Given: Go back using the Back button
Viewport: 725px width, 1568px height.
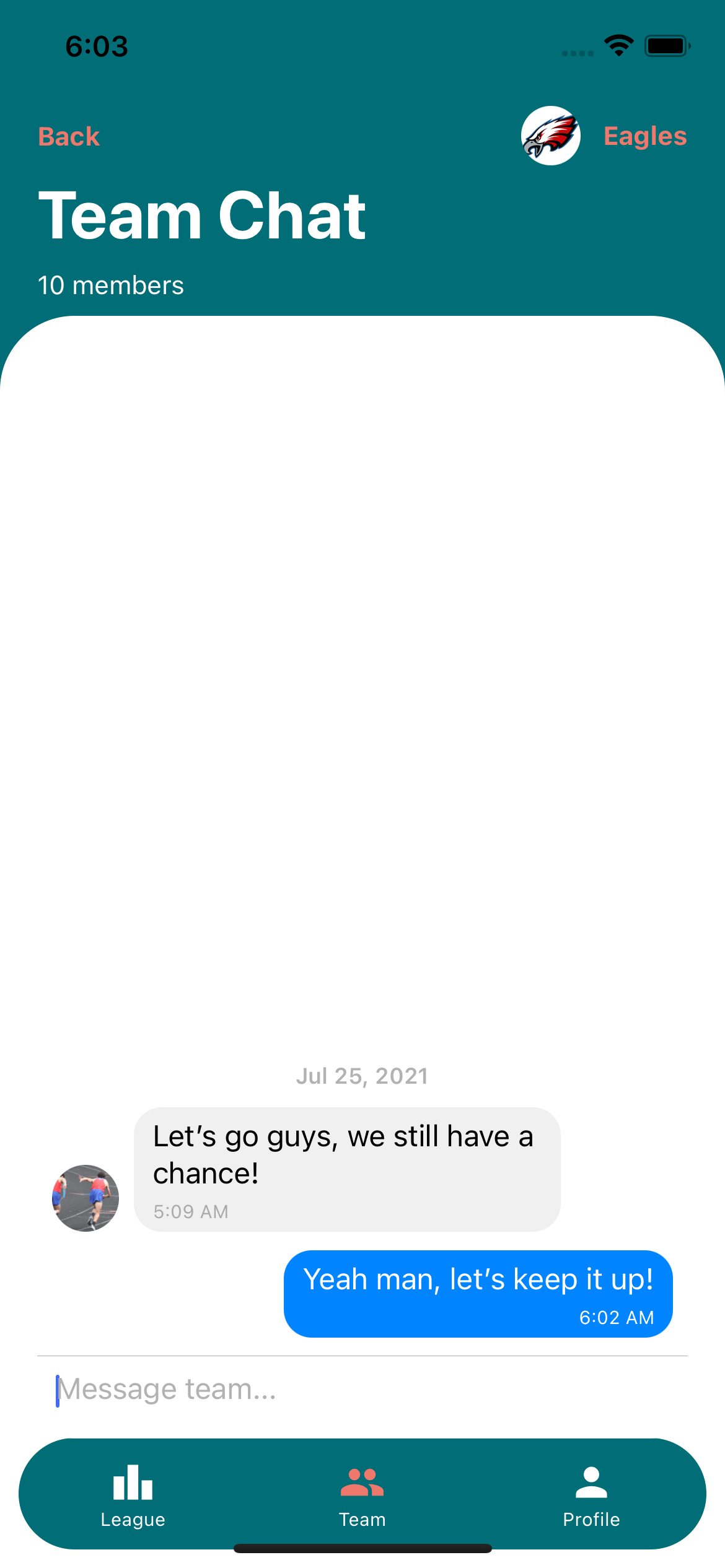Looking at the screenshot, I should pyautogui.click(x=69, y=137).
